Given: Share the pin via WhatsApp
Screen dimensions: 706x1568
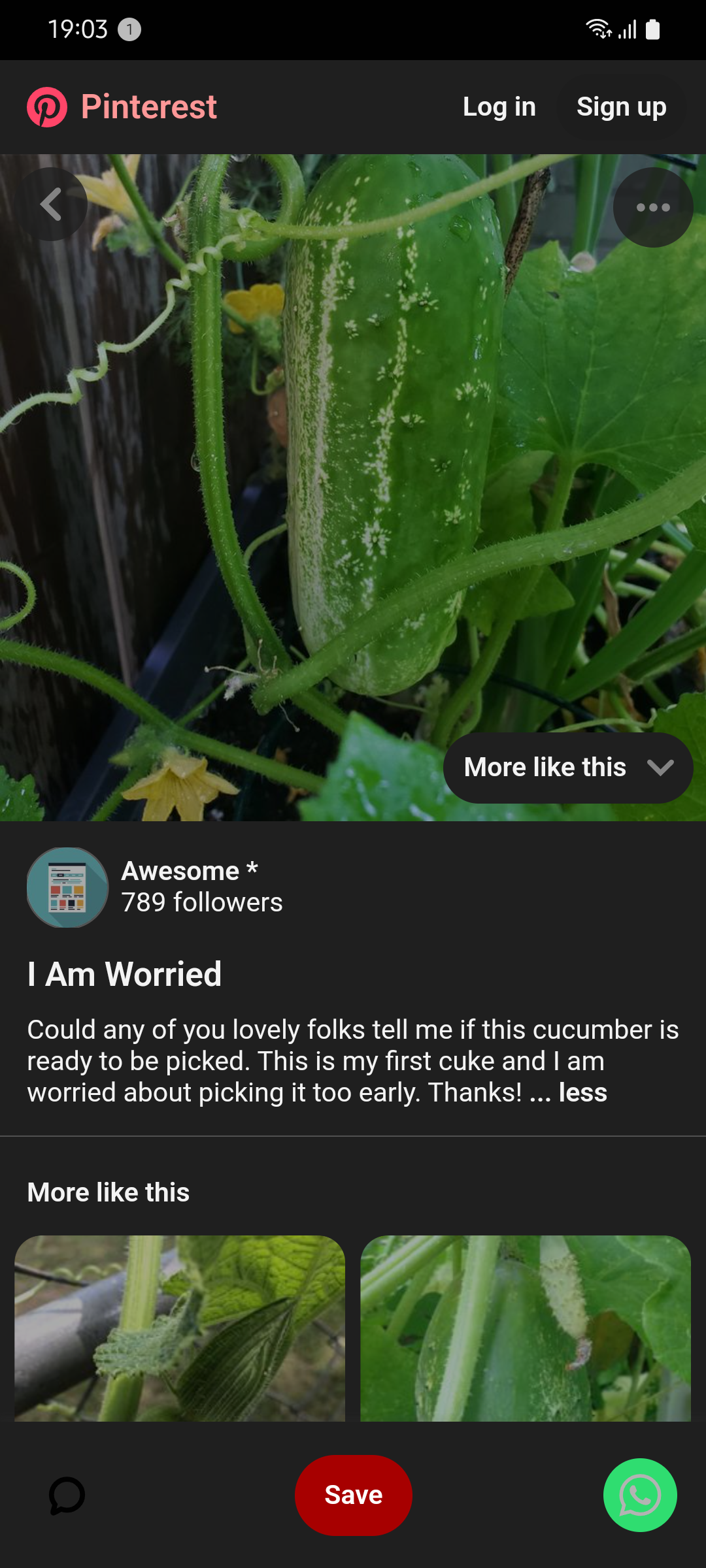Looking at the screenshot, I should pos(639,1495).
